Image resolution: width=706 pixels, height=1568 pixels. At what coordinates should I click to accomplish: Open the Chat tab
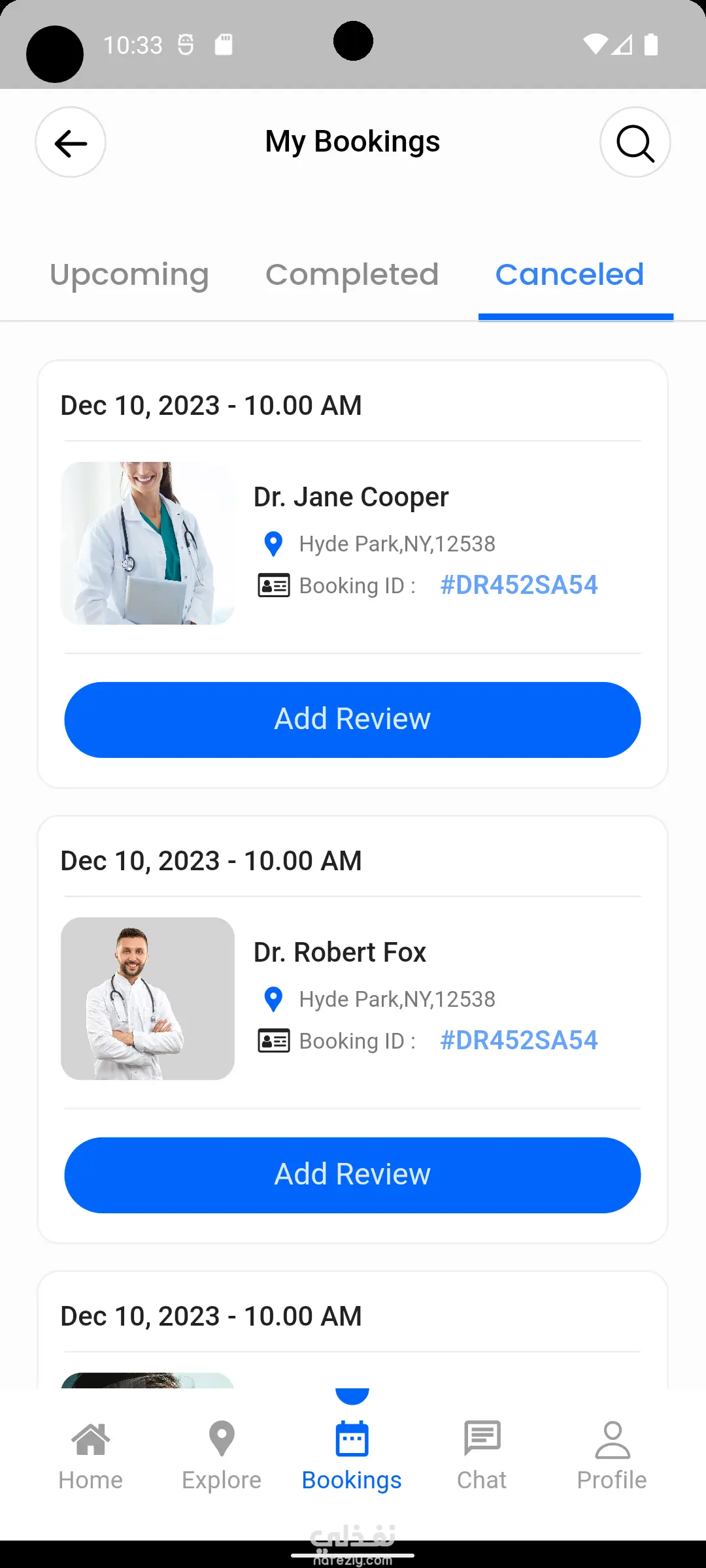482,1455
